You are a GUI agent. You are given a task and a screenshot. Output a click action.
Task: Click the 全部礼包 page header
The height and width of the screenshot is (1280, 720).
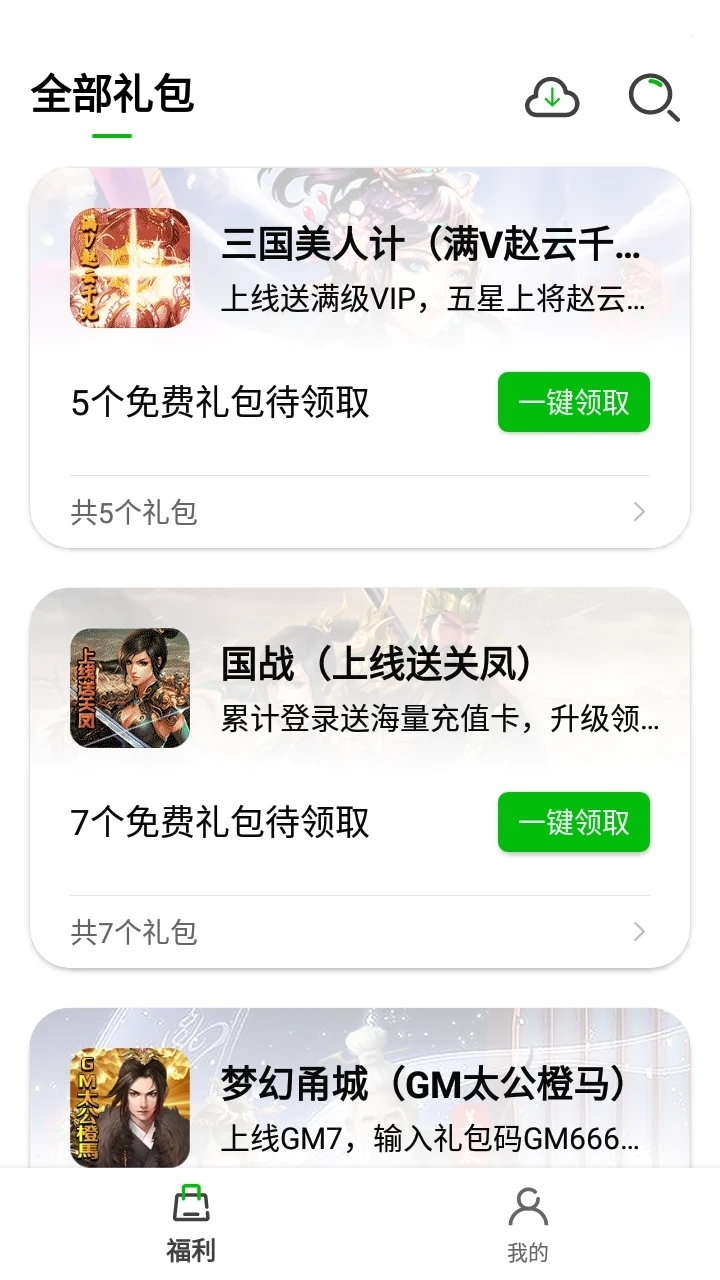pos(115,96)
